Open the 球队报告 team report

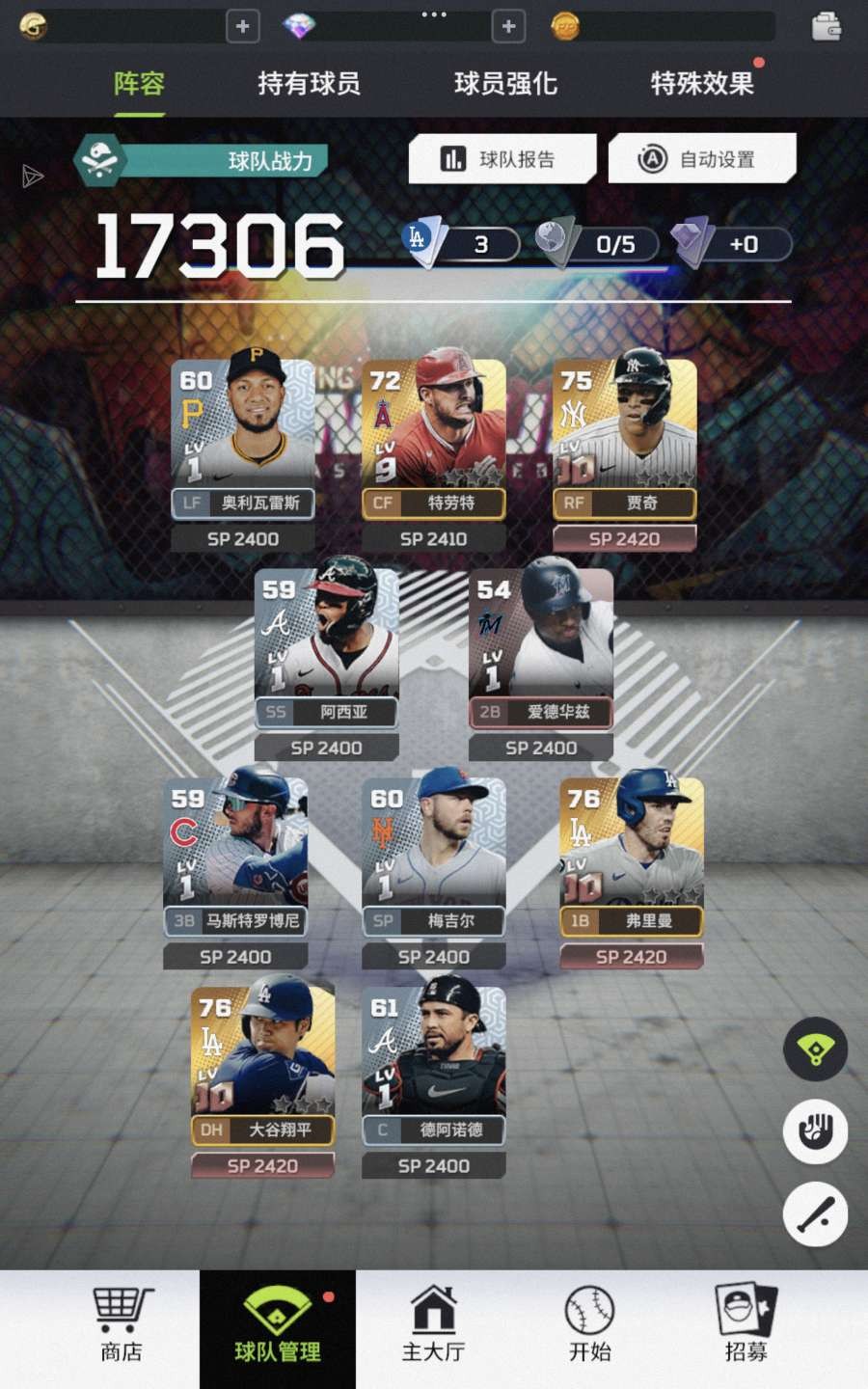coord(502,159)
